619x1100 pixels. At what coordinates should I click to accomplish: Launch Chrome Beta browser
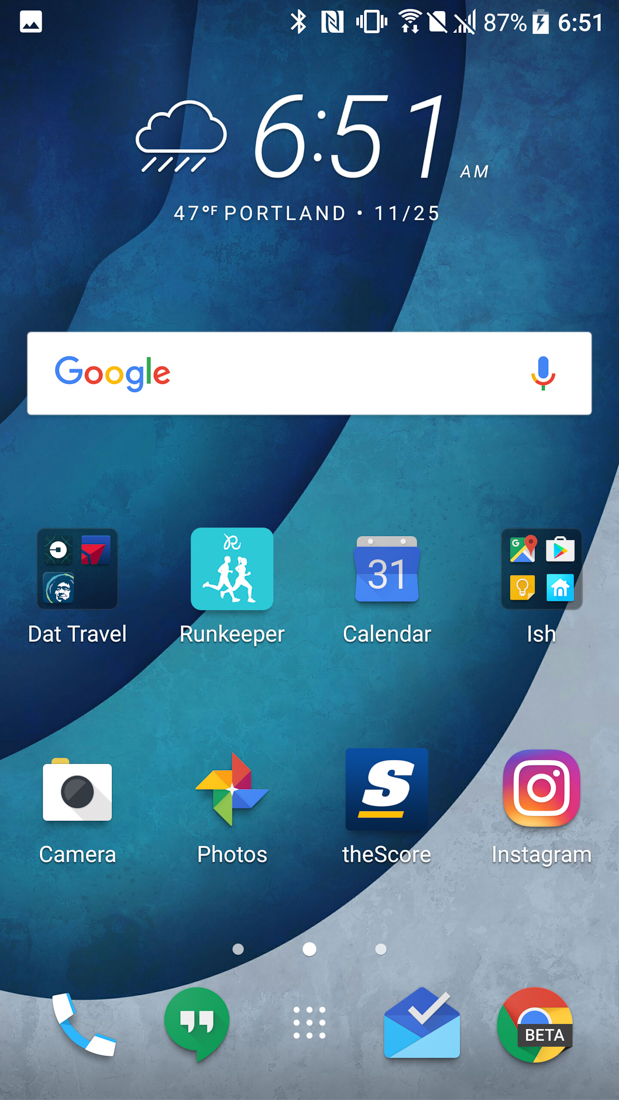point(535,1024)
